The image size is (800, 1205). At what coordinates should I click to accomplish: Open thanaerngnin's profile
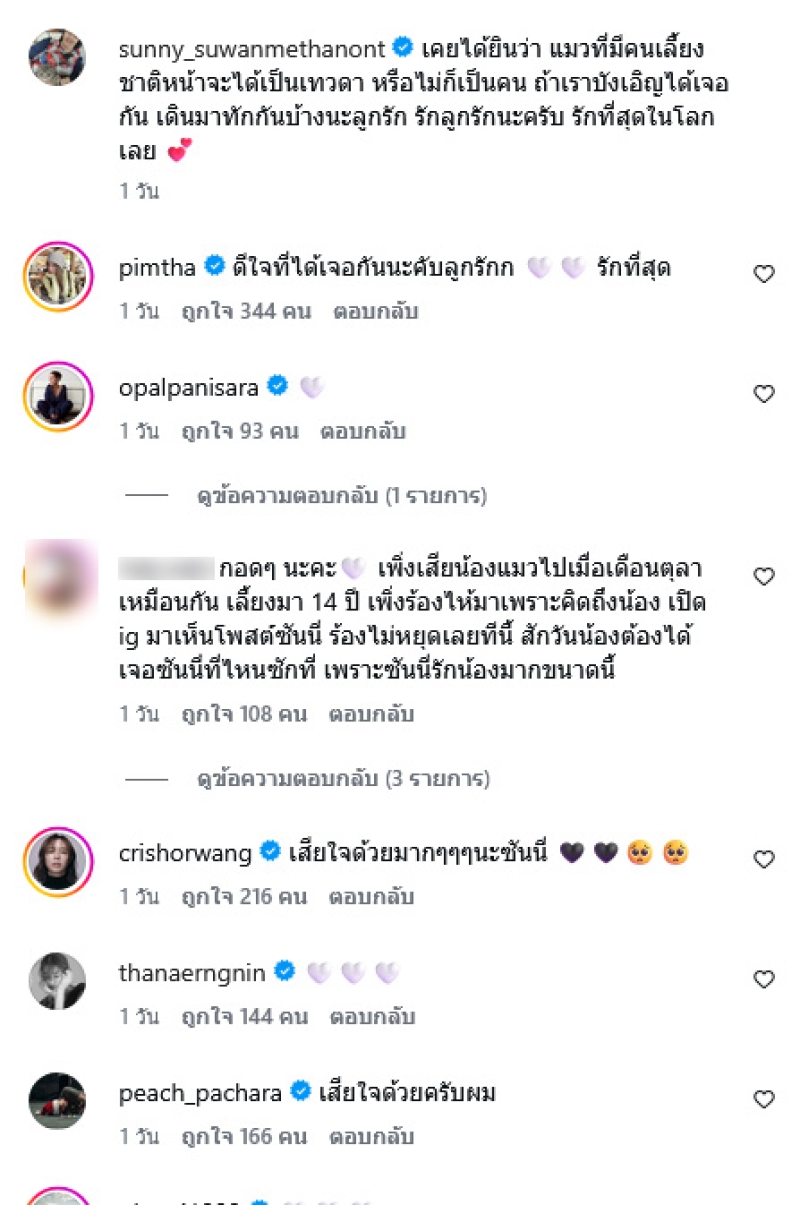coord(191,971)
